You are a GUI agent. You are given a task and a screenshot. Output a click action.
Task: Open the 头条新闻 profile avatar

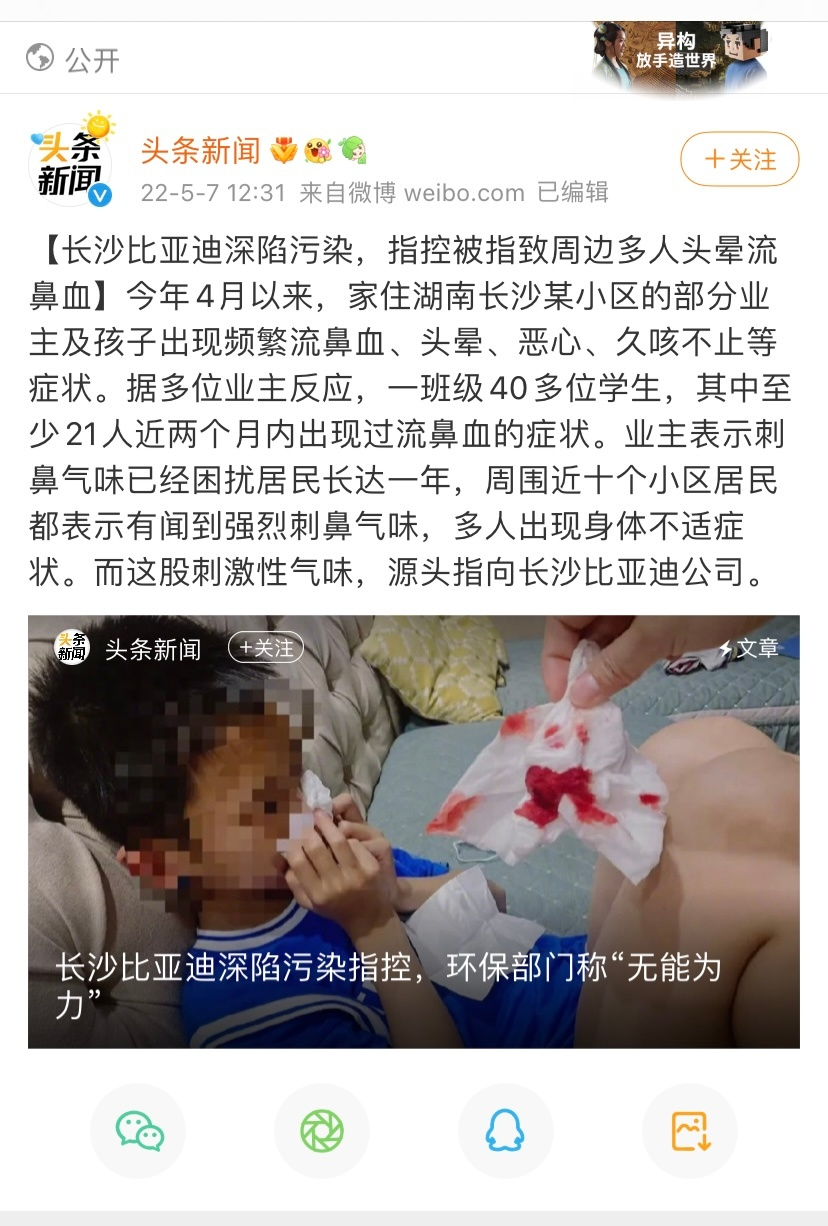71,160
